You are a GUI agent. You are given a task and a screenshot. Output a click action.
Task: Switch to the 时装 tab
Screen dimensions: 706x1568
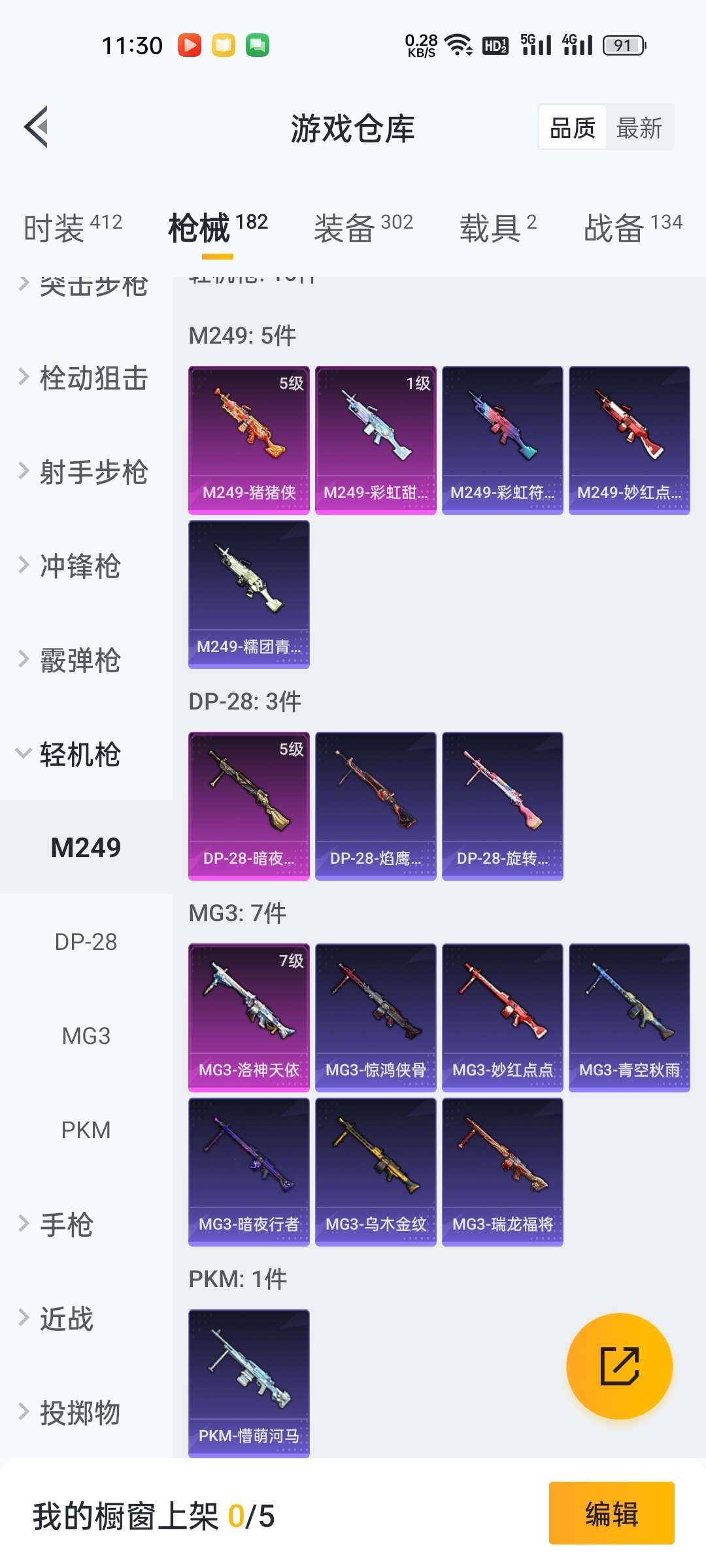73,228
